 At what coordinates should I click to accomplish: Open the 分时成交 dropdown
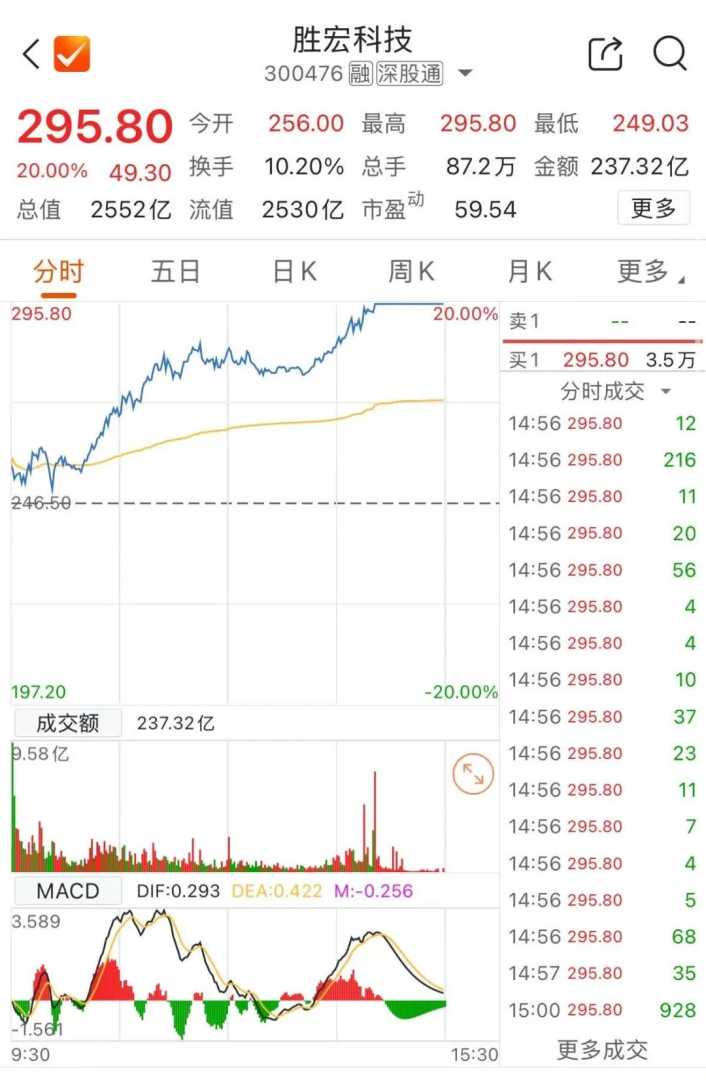(614, 391)
